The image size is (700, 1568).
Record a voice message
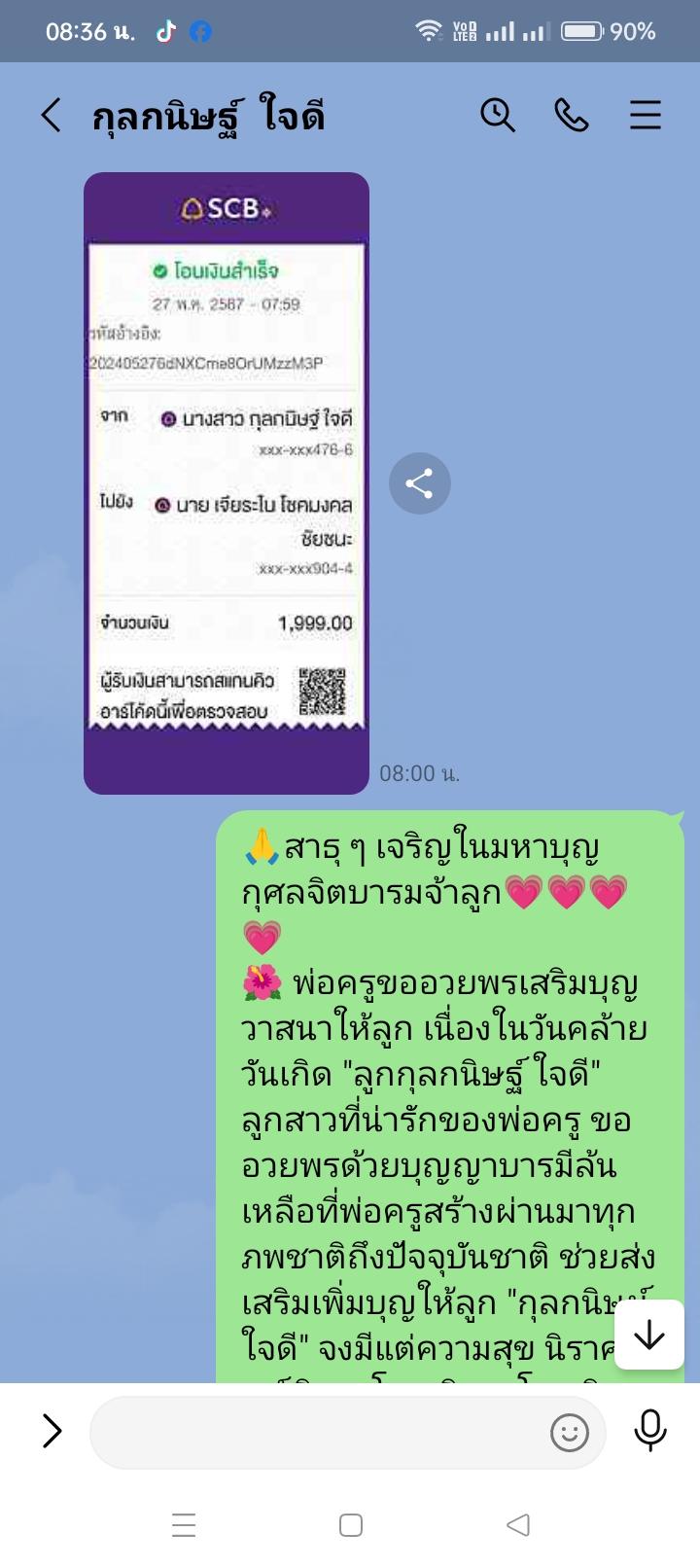[x=649, y=1431]
